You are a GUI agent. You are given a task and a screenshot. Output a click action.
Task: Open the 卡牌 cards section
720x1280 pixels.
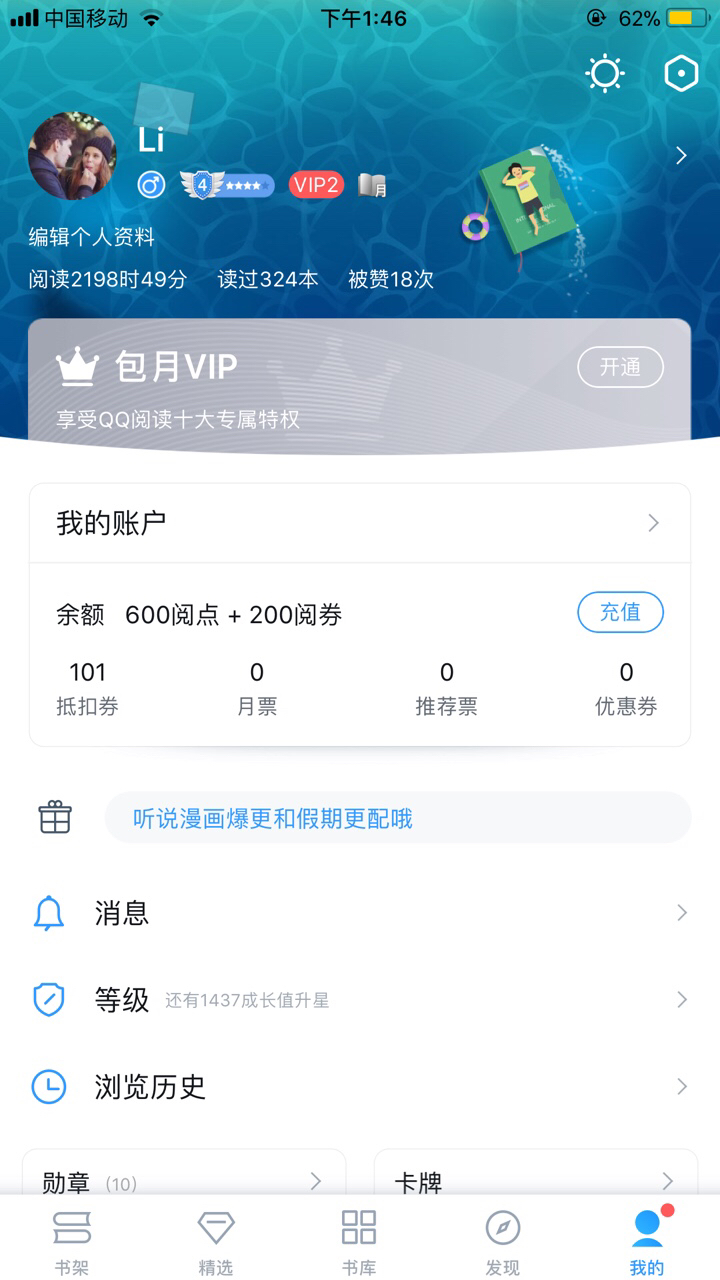pyautogui.click(x=535, y=1180)
